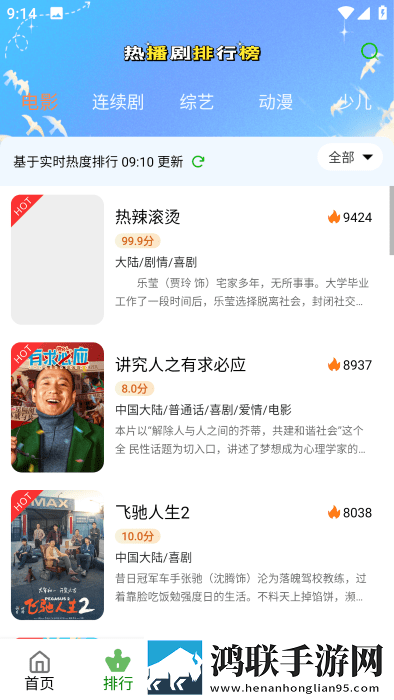Refresh the realtime ranking list
Screen dimensions: 394x700
[198, 162]
